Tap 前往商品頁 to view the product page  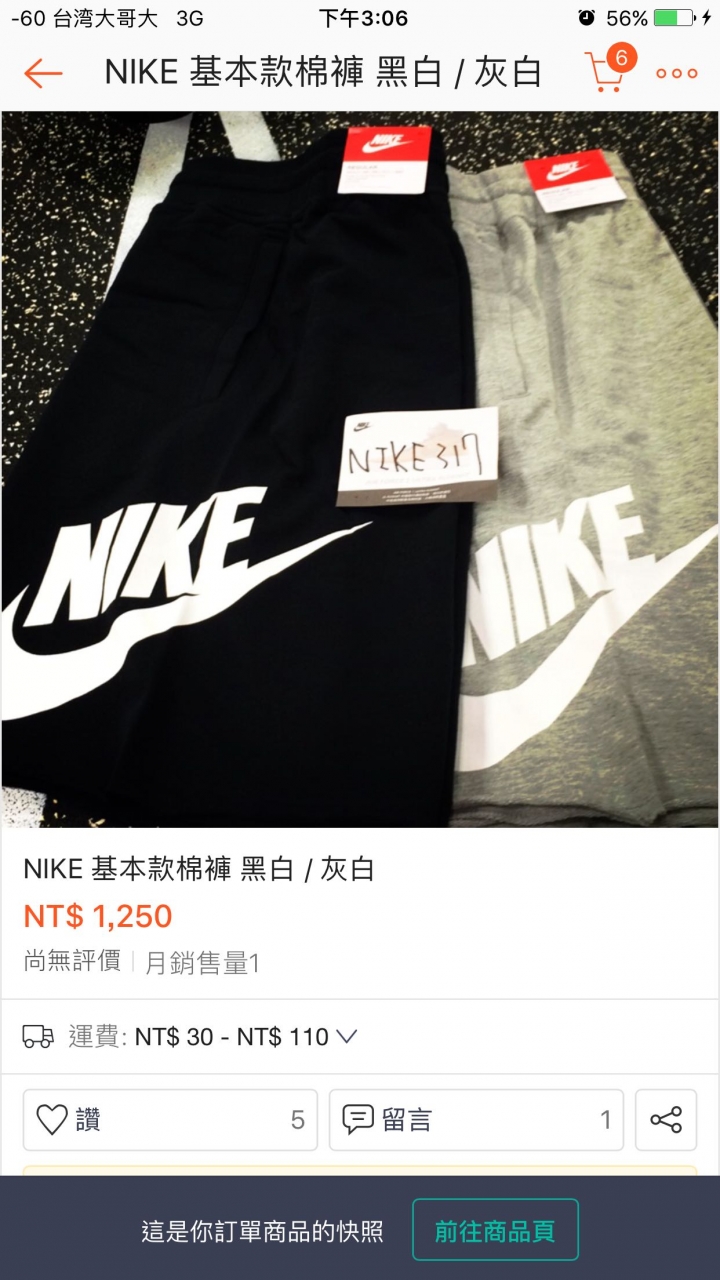click(495, 1230)
